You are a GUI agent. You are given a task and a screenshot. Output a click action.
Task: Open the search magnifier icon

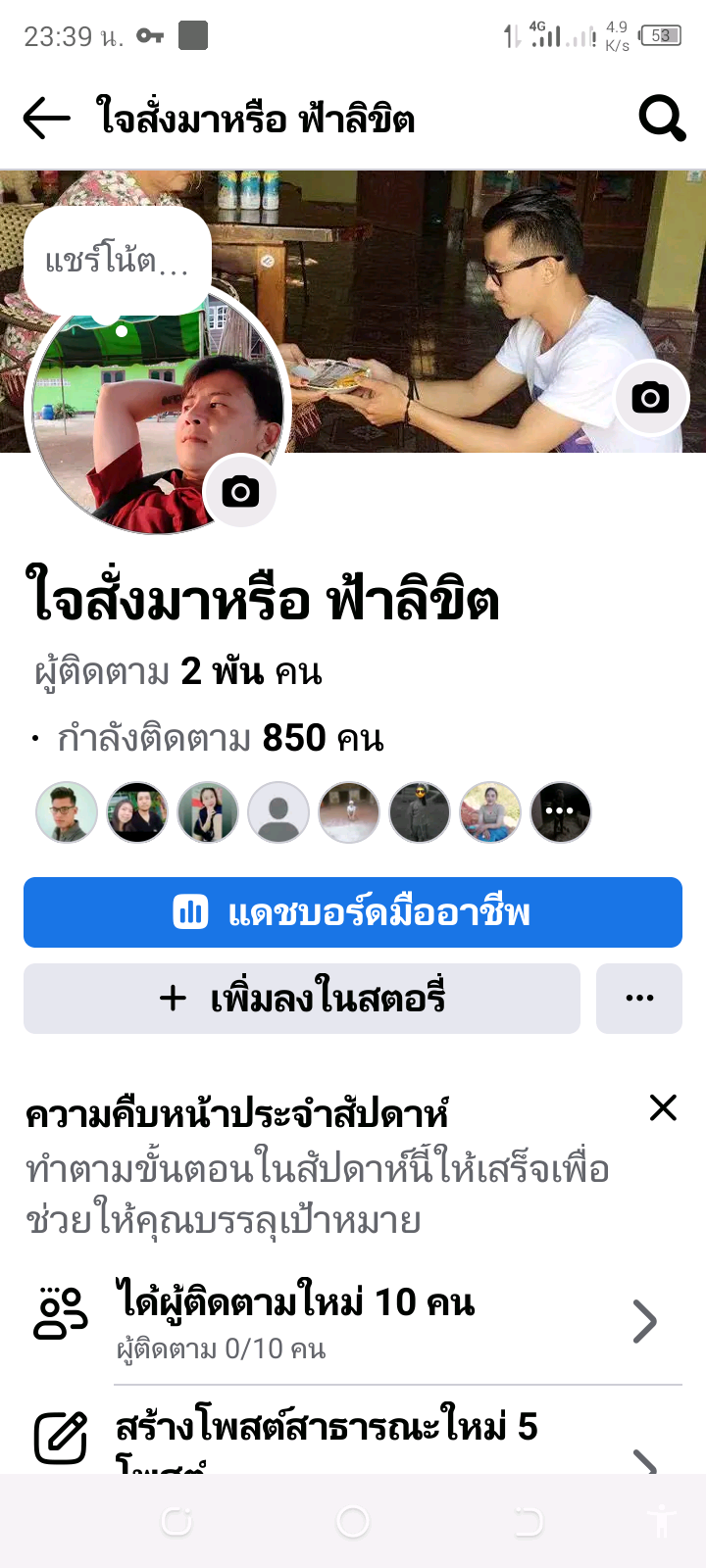coord(662,120)
